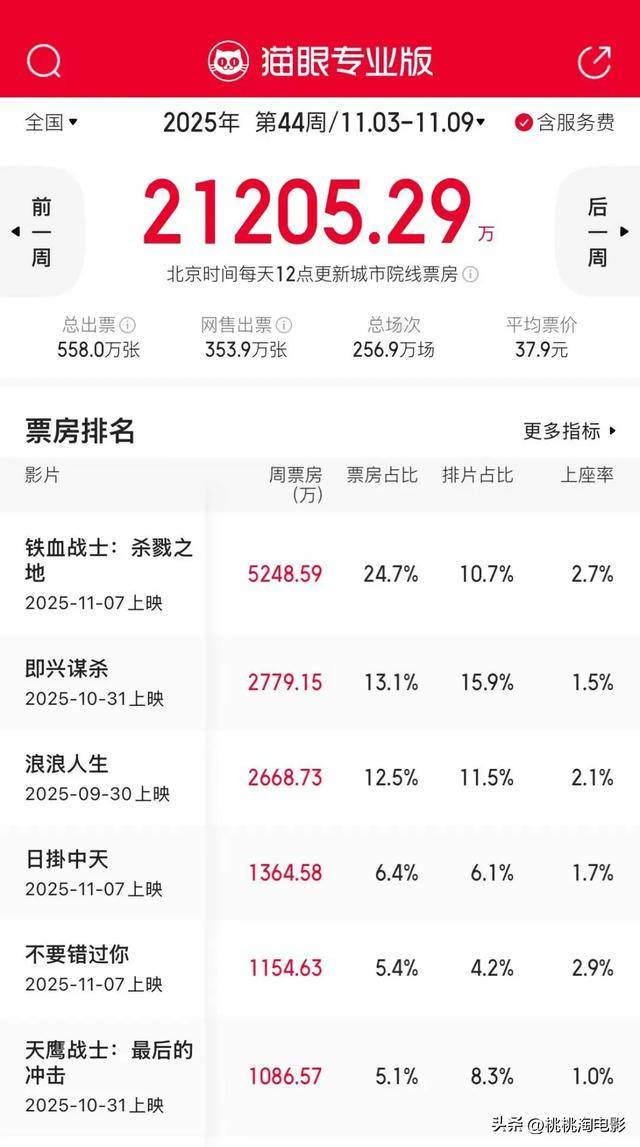Go to 前一周 previous week
The image size is (640, 1147).
click(40, 232)
